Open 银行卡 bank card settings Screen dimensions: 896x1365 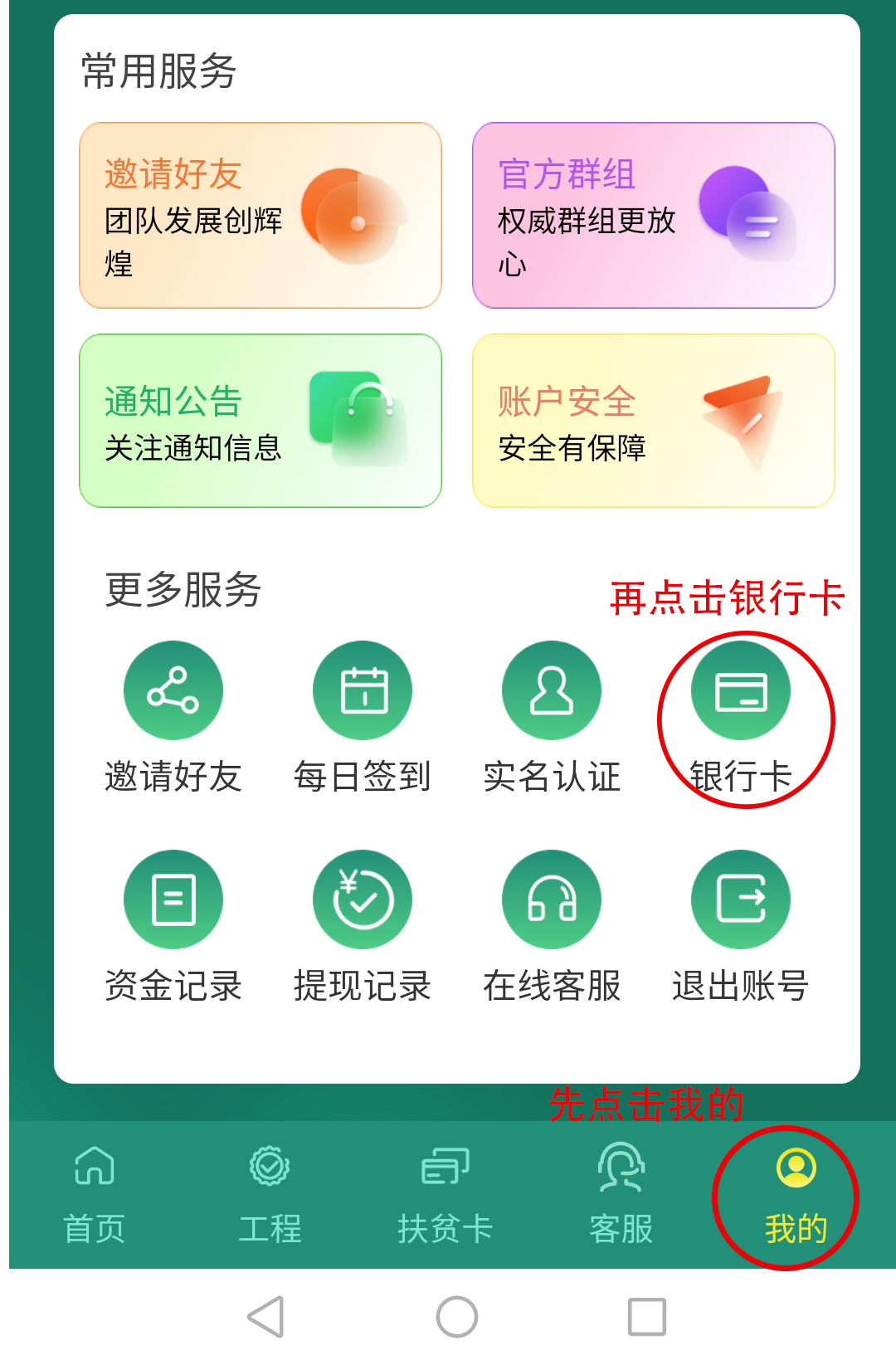pyautogui.click(x=740, y=691)
